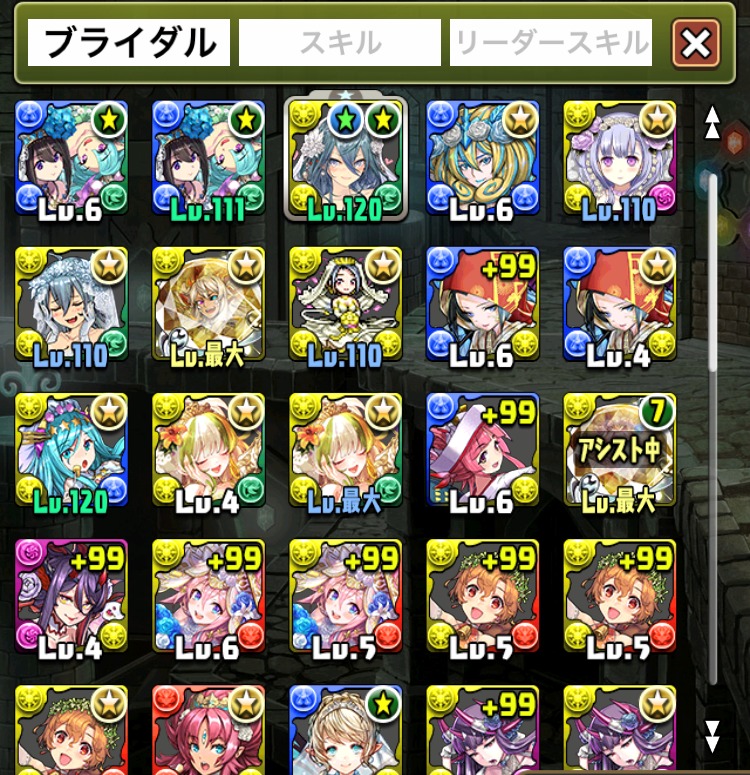Open the purple-haired girl monster at Lv.110
Screen dimensions: 750x775
[x=618, y=158]
